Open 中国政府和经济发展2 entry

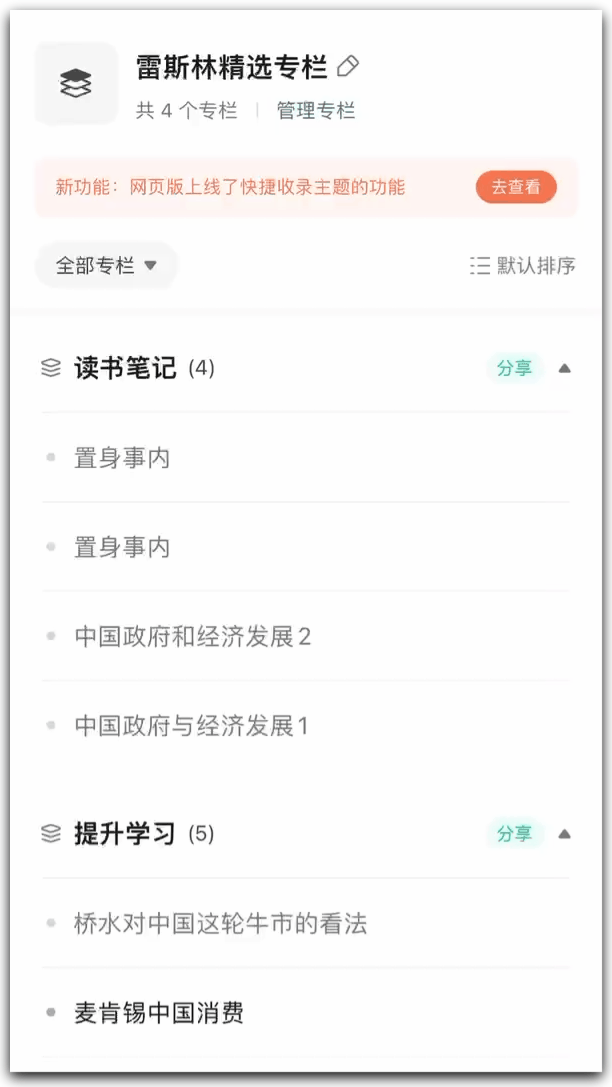tap(192, 636)
